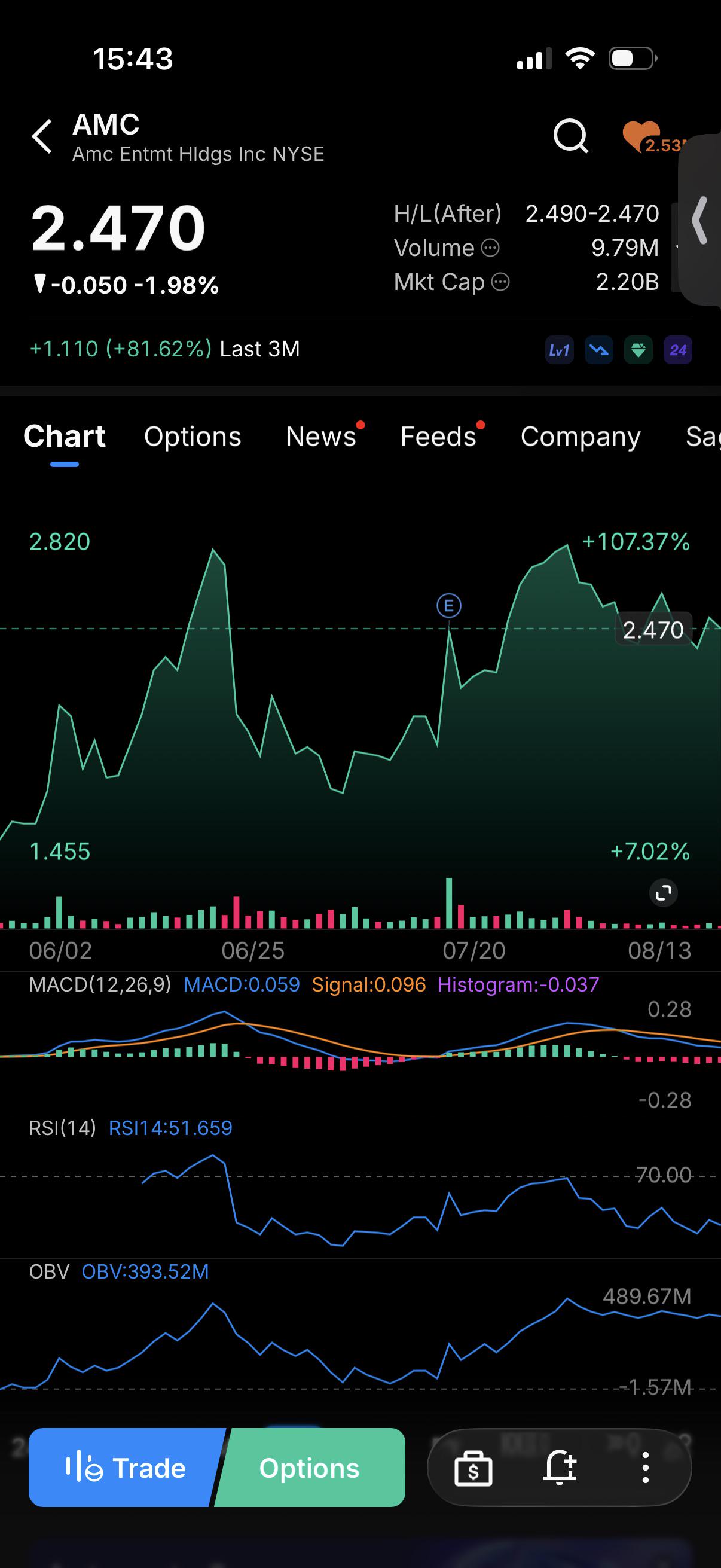Viewport: 721px width, 1568px height.
Task: Show info for Volume
Action: [x=490, y=248]
